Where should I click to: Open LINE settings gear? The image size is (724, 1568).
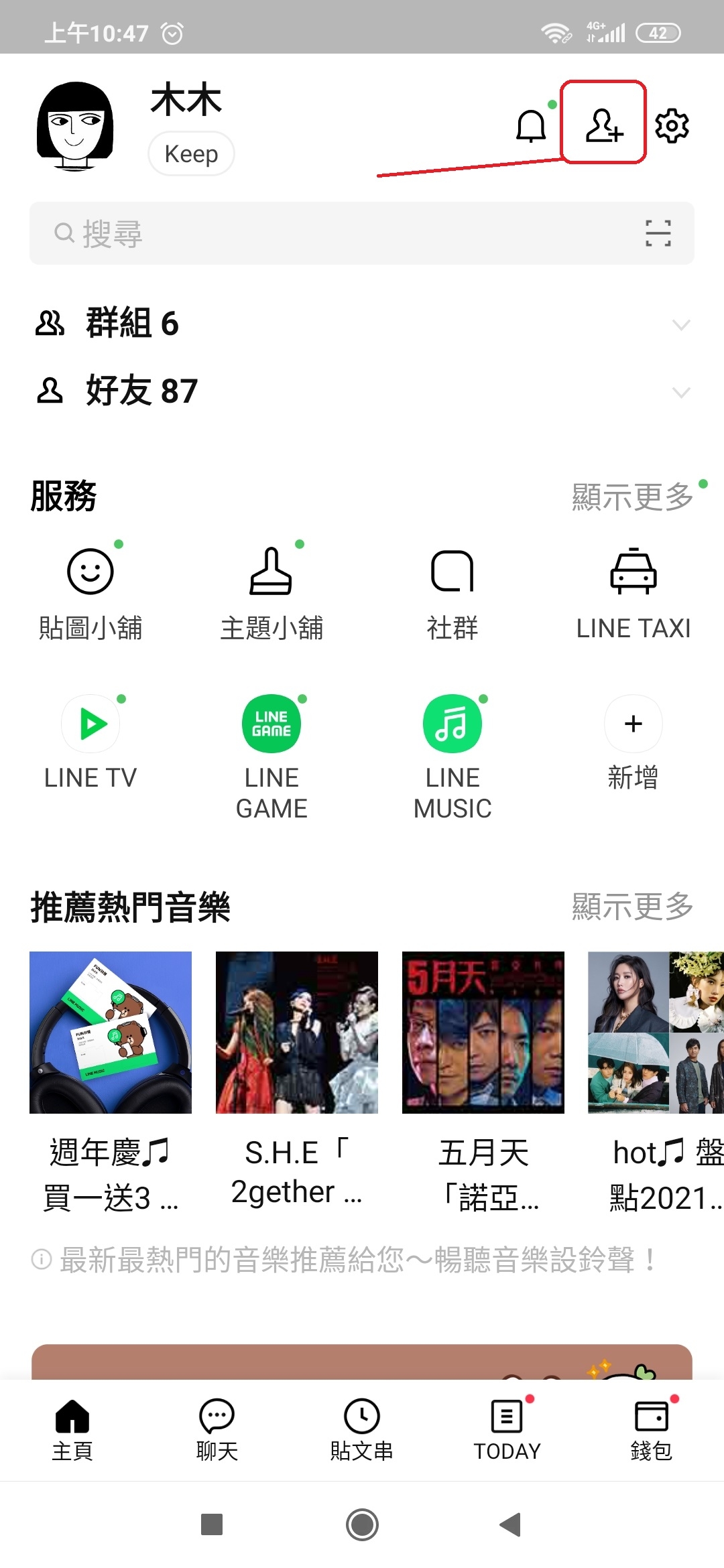pyautogui.click(x=672, y=126)
